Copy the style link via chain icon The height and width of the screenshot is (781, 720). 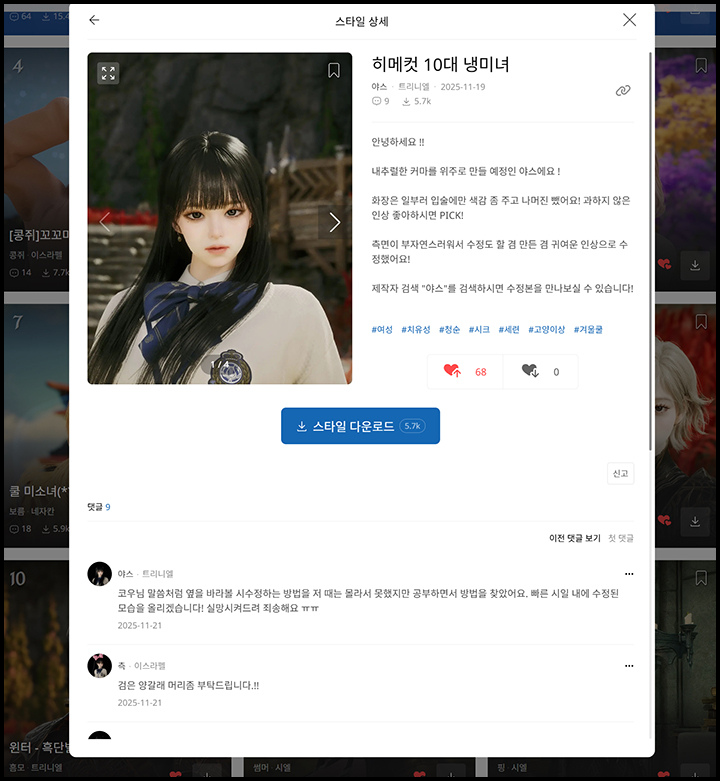coord(623,91)
